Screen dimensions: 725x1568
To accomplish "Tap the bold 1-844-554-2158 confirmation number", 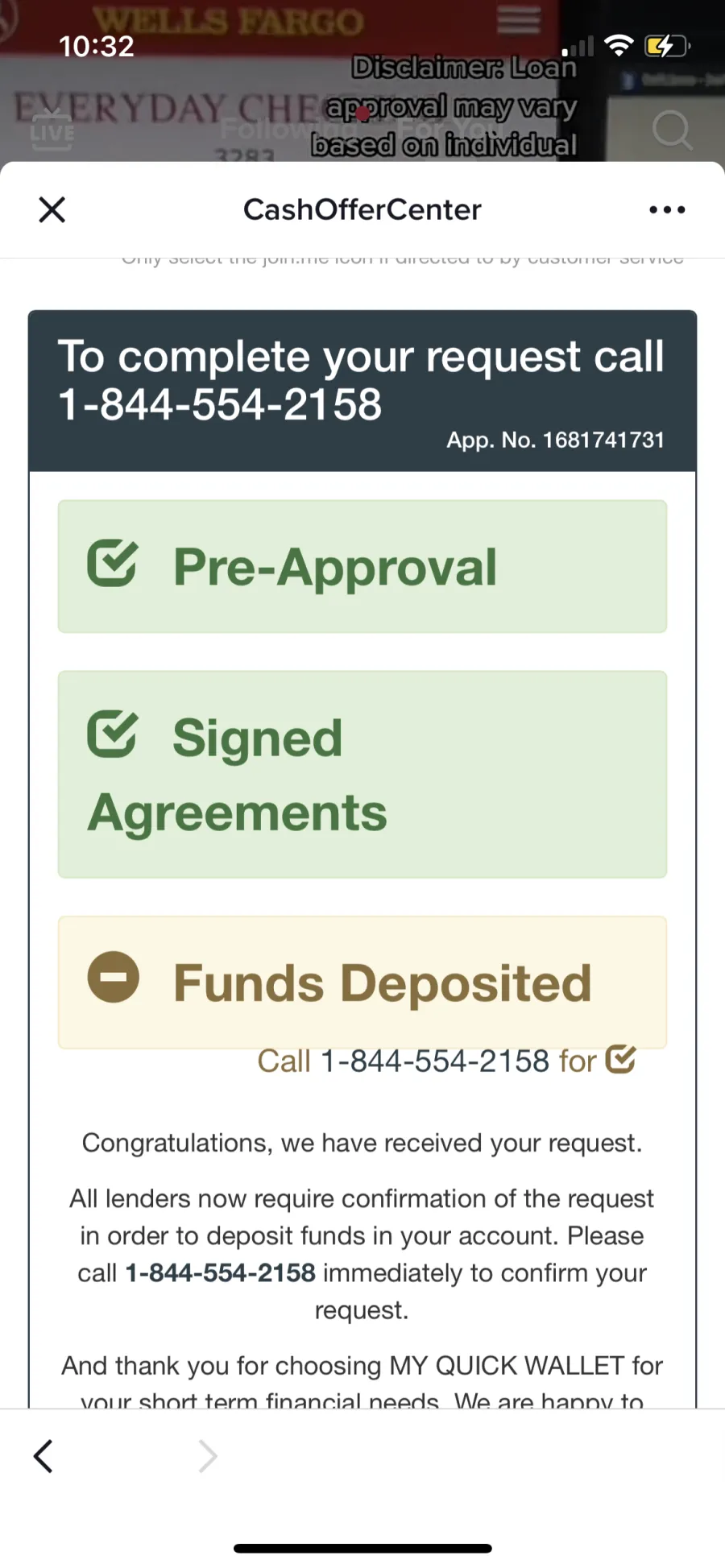I will 220,1272.
